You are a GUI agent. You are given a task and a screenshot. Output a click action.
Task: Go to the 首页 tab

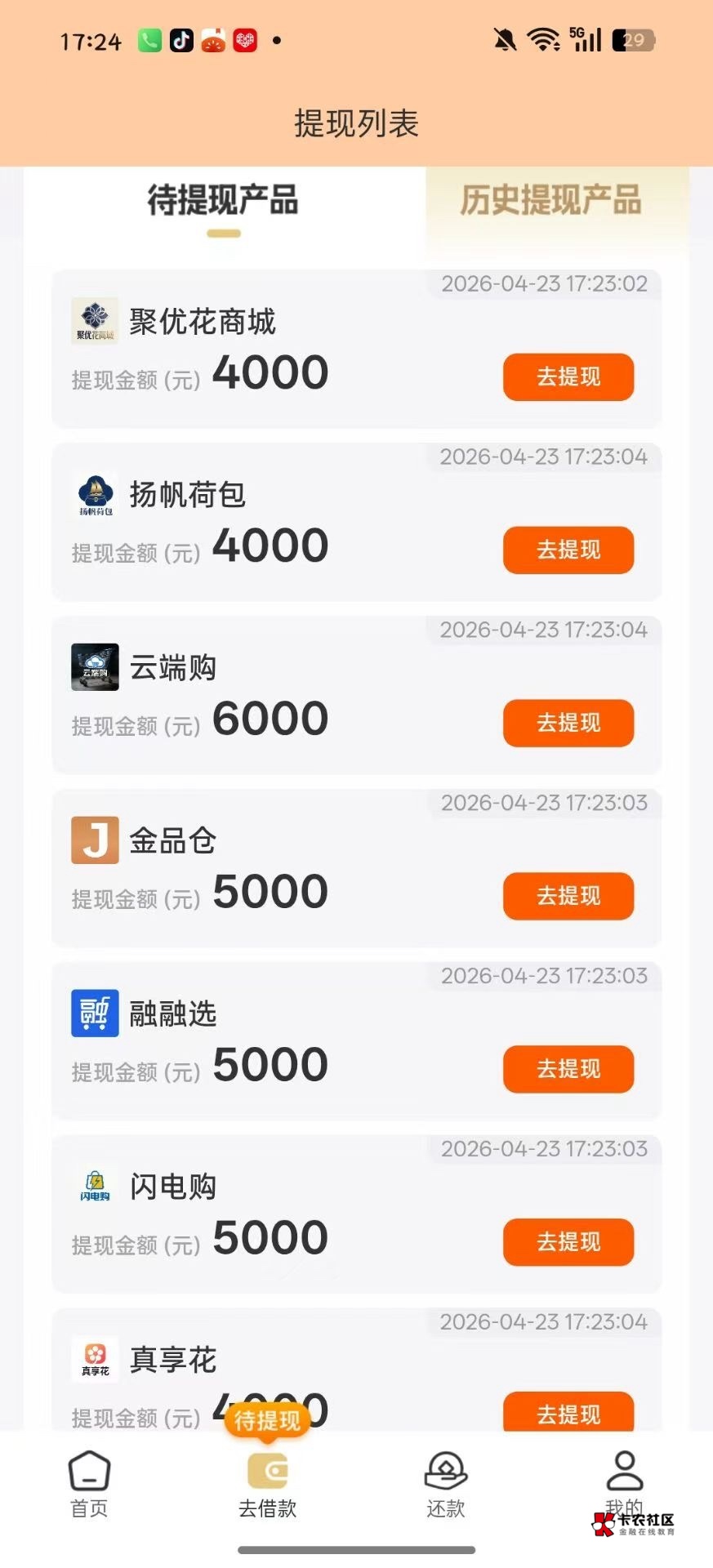(x=89, y=1484)
